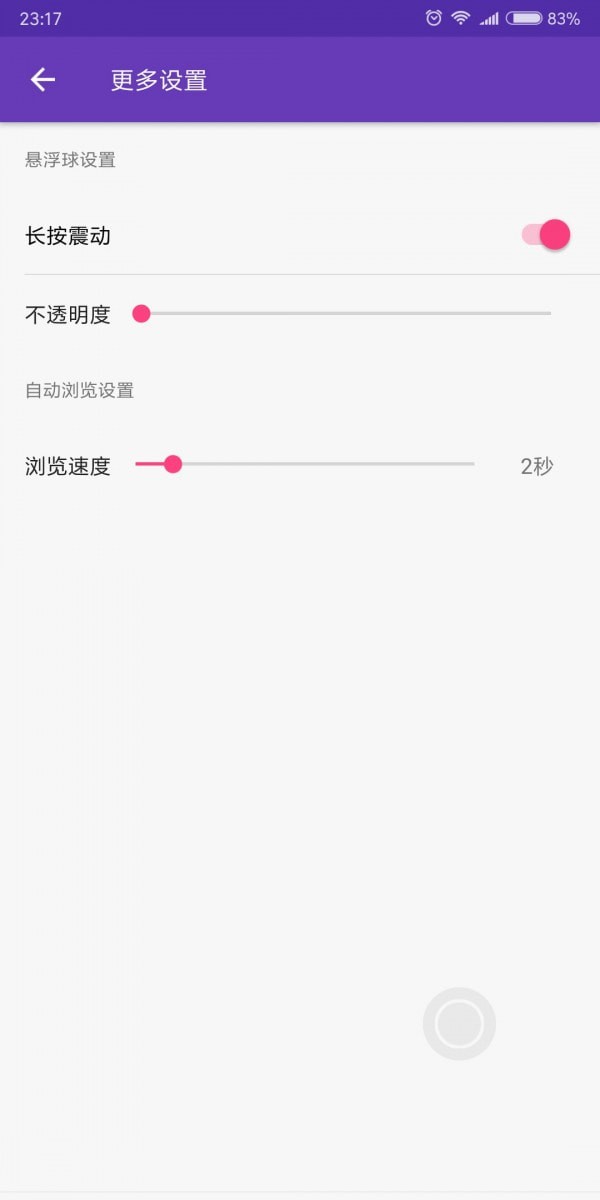Screen dimensions: 600x1200
Task: Go back using the arrow
Action: pos(42,80)
